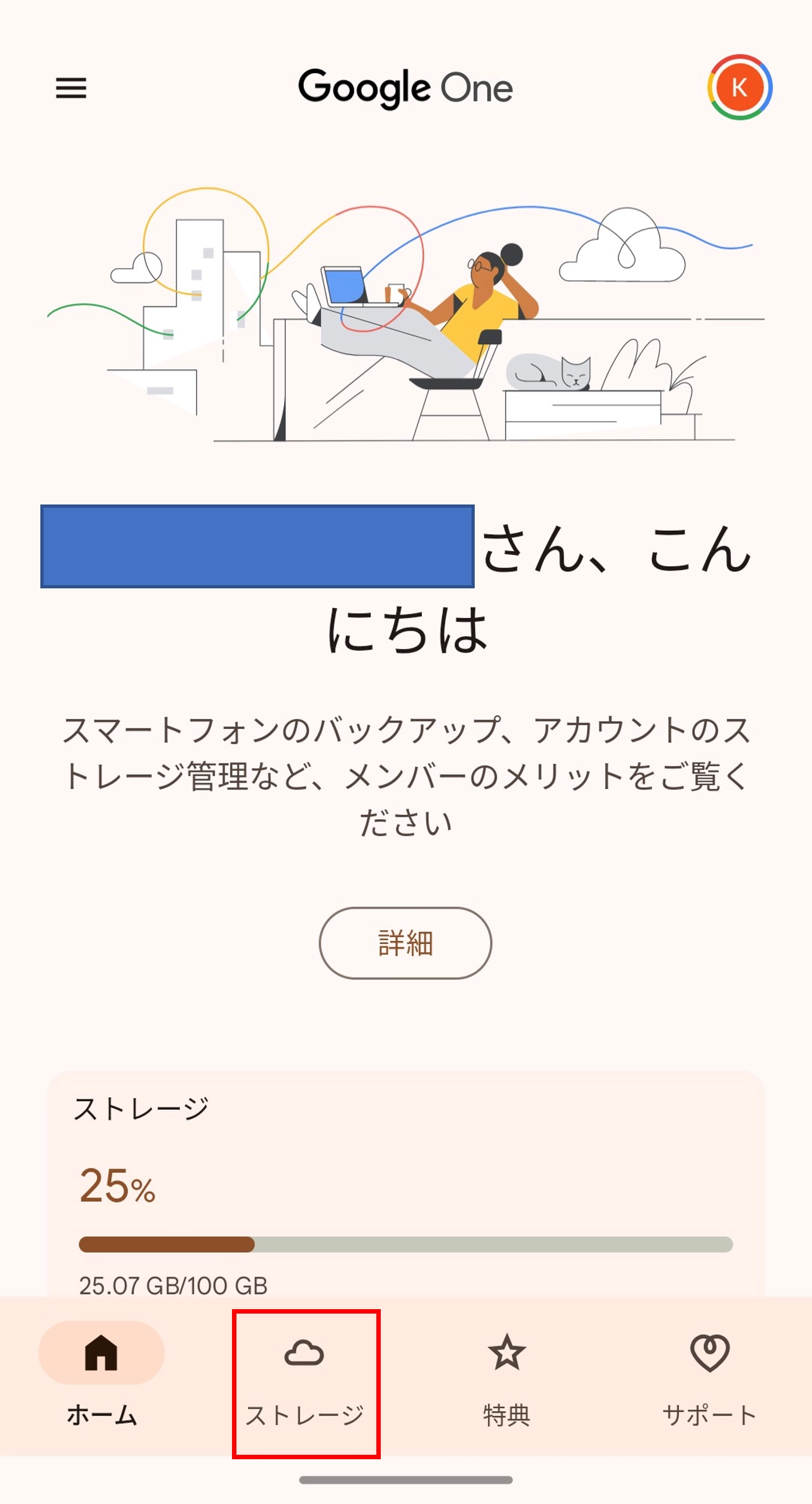Tap the home icon in bottom navigation
Viewport: 812px width, 1504px height.
click(x=100, y=1353)
